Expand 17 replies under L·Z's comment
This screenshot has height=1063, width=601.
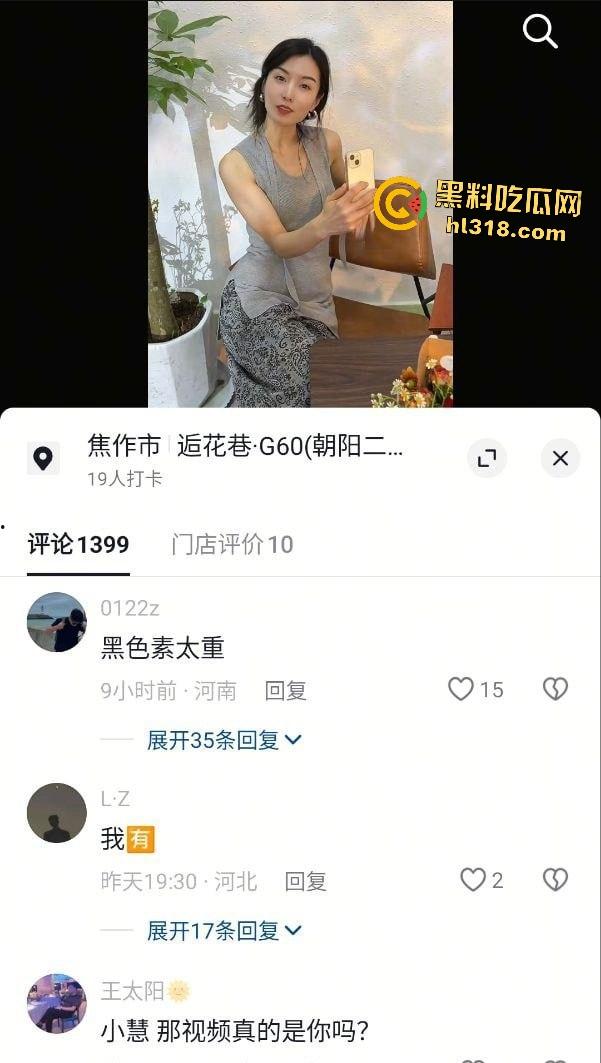pos(224,931)
